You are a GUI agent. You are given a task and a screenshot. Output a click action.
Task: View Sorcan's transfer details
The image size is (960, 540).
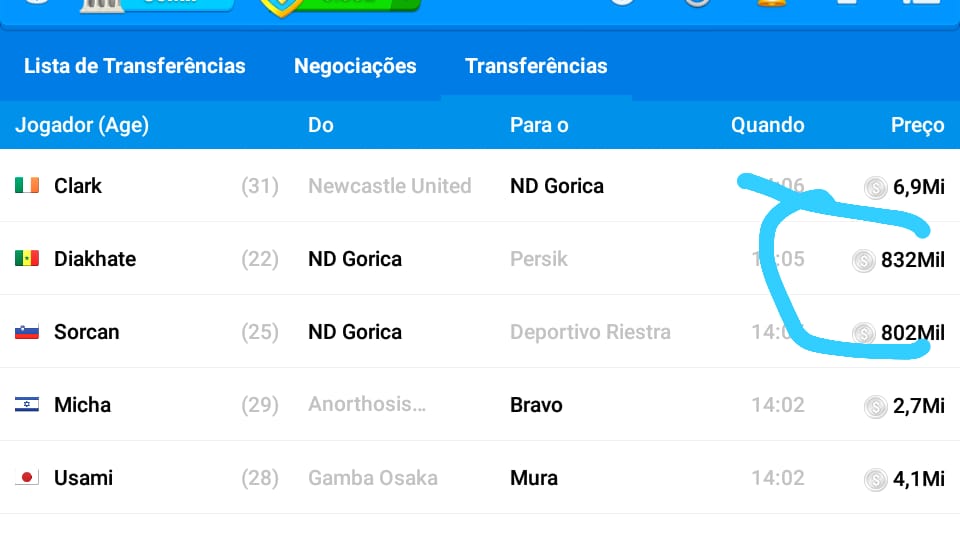click(x=86, y=332)
